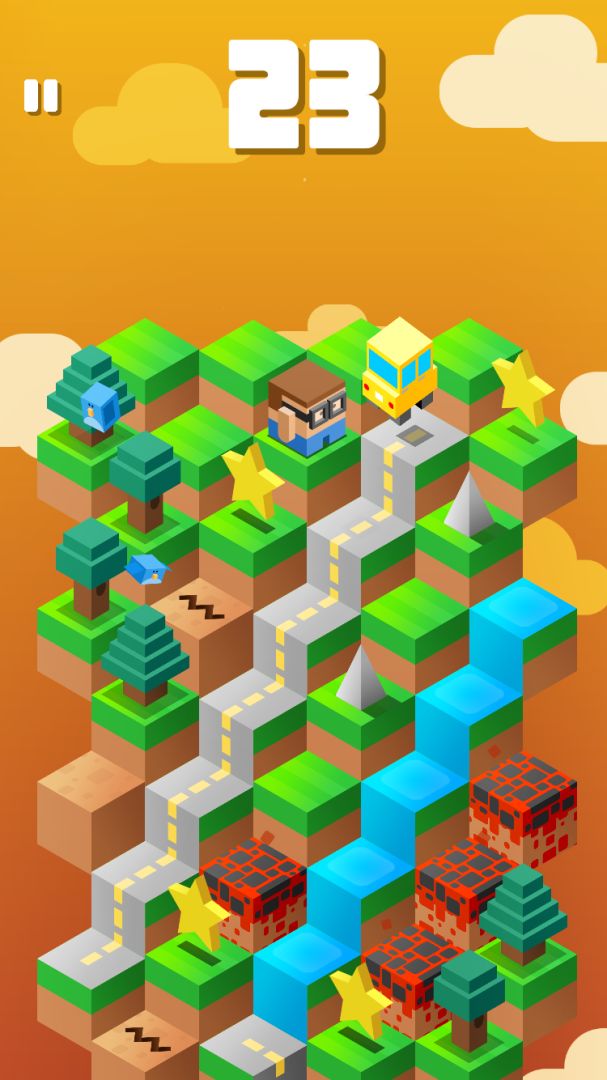
Task: Pause the game
Action: [x=41, y=95]
